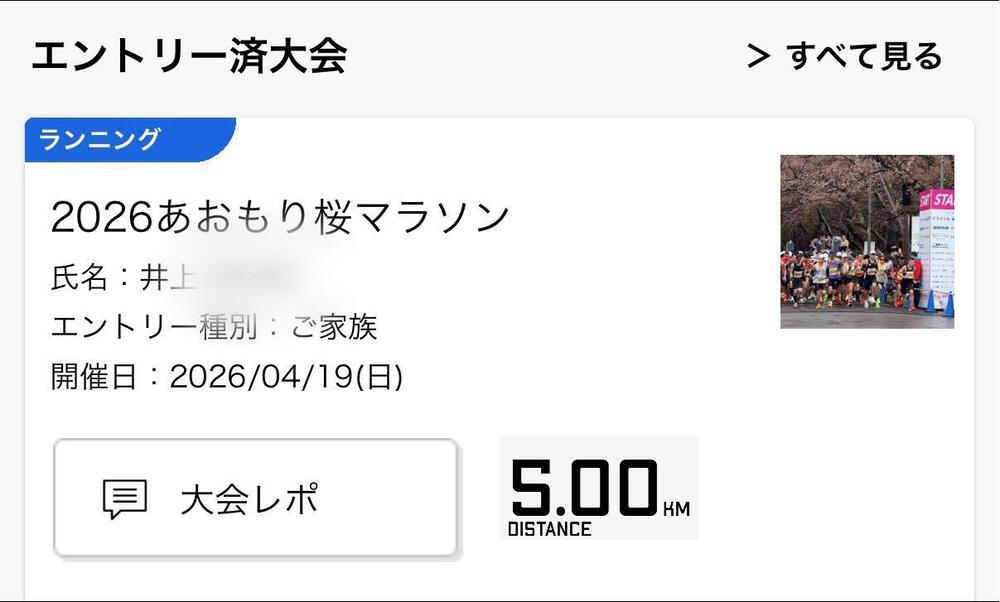Open the 2026あおもり桜マラソン entry card
Screen dimensions: 1000x602
tap(281, 218)
